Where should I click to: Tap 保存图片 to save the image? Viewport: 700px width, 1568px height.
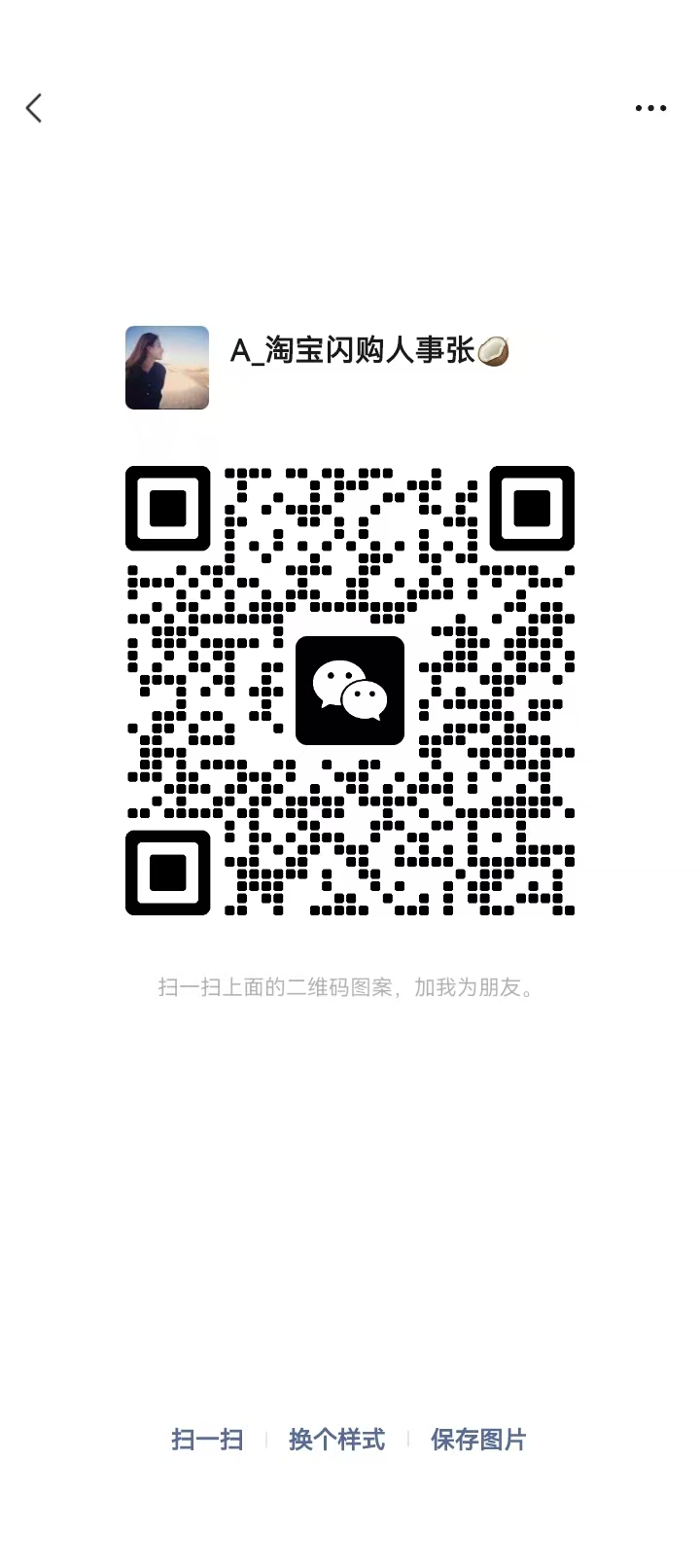478,1440
